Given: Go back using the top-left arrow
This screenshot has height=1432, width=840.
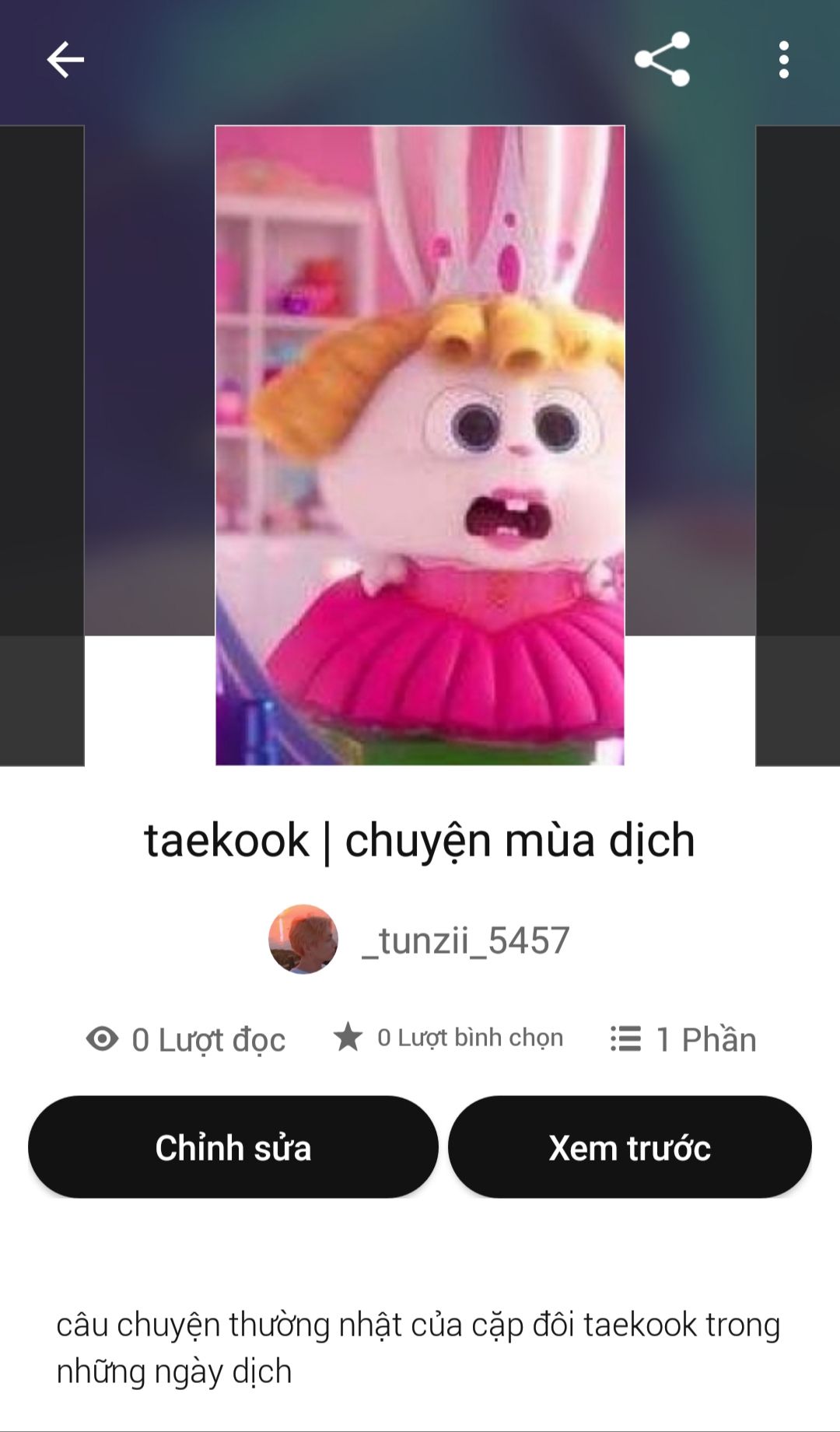Looking at the screenshot, I should (65, 60).
